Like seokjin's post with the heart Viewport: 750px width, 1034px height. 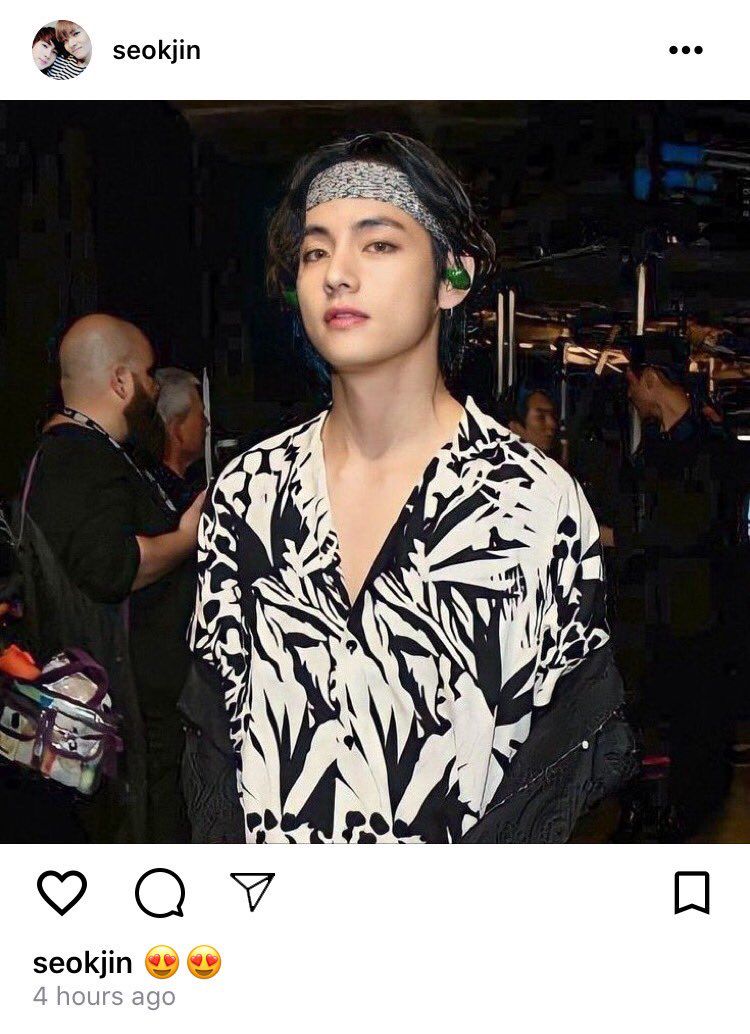[x=62, y=892]
